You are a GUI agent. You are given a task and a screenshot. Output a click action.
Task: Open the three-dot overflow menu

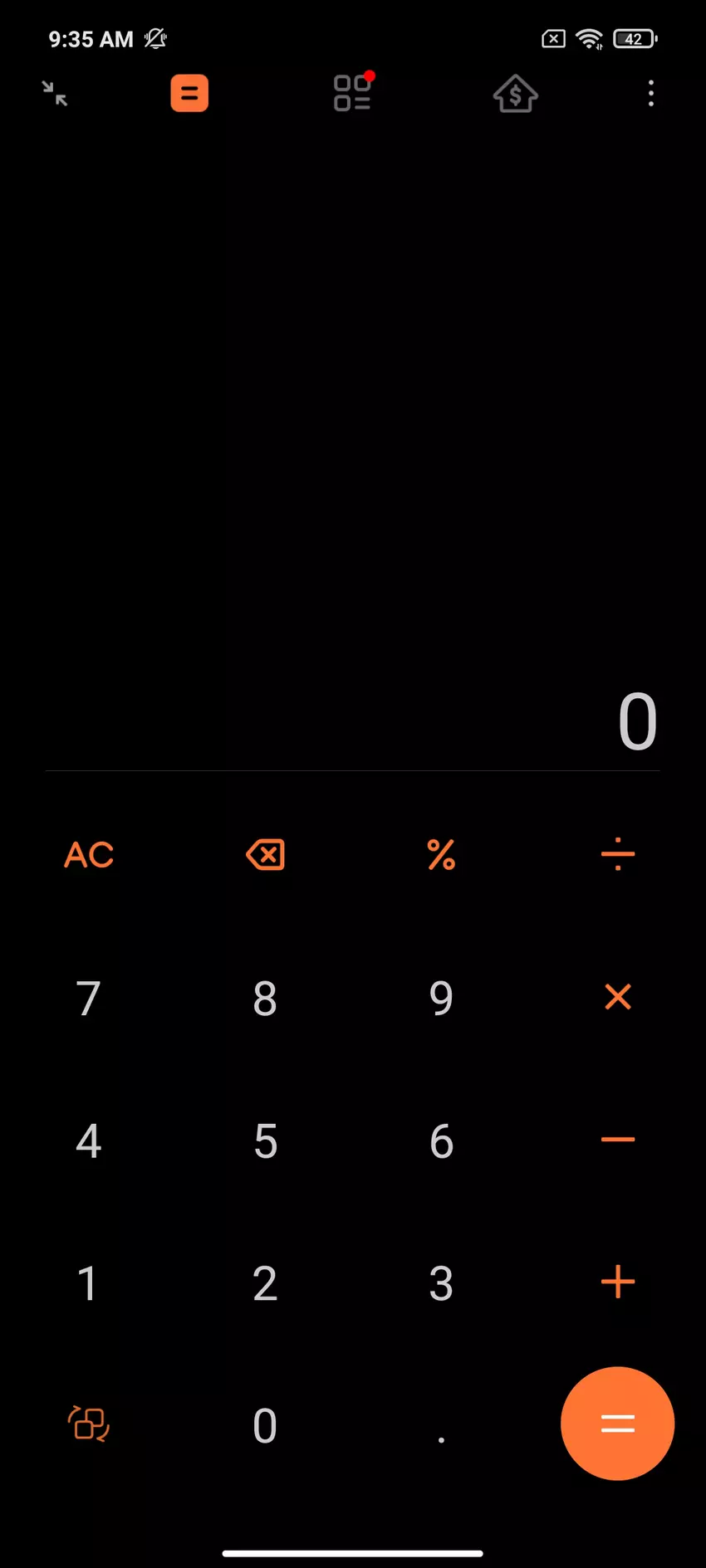pyautogui.click(x=651, y=94)
